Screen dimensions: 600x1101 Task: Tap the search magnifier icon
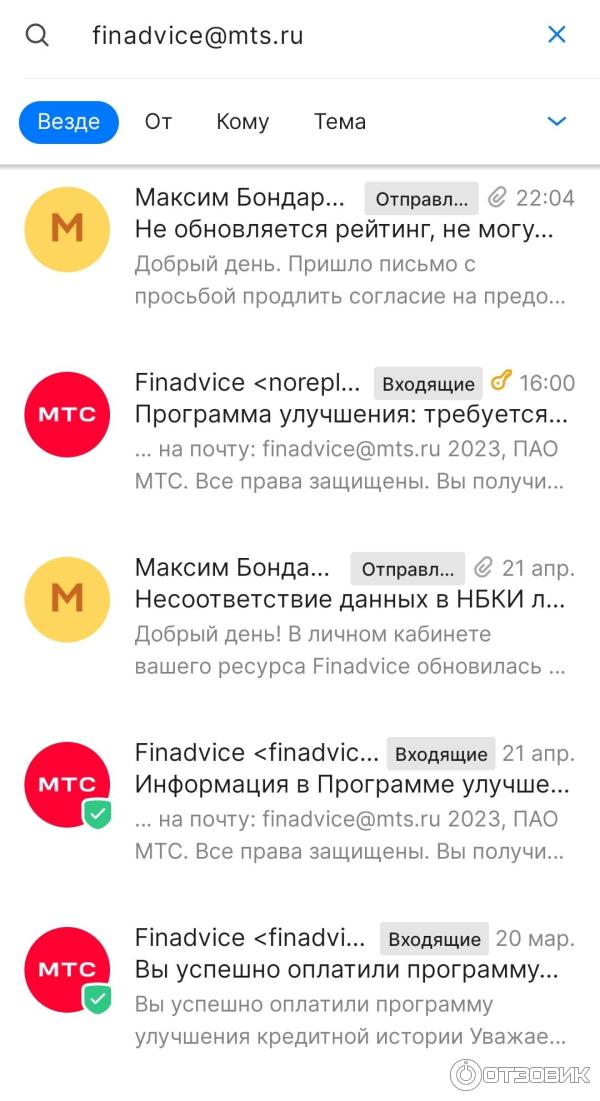(37, 36)
